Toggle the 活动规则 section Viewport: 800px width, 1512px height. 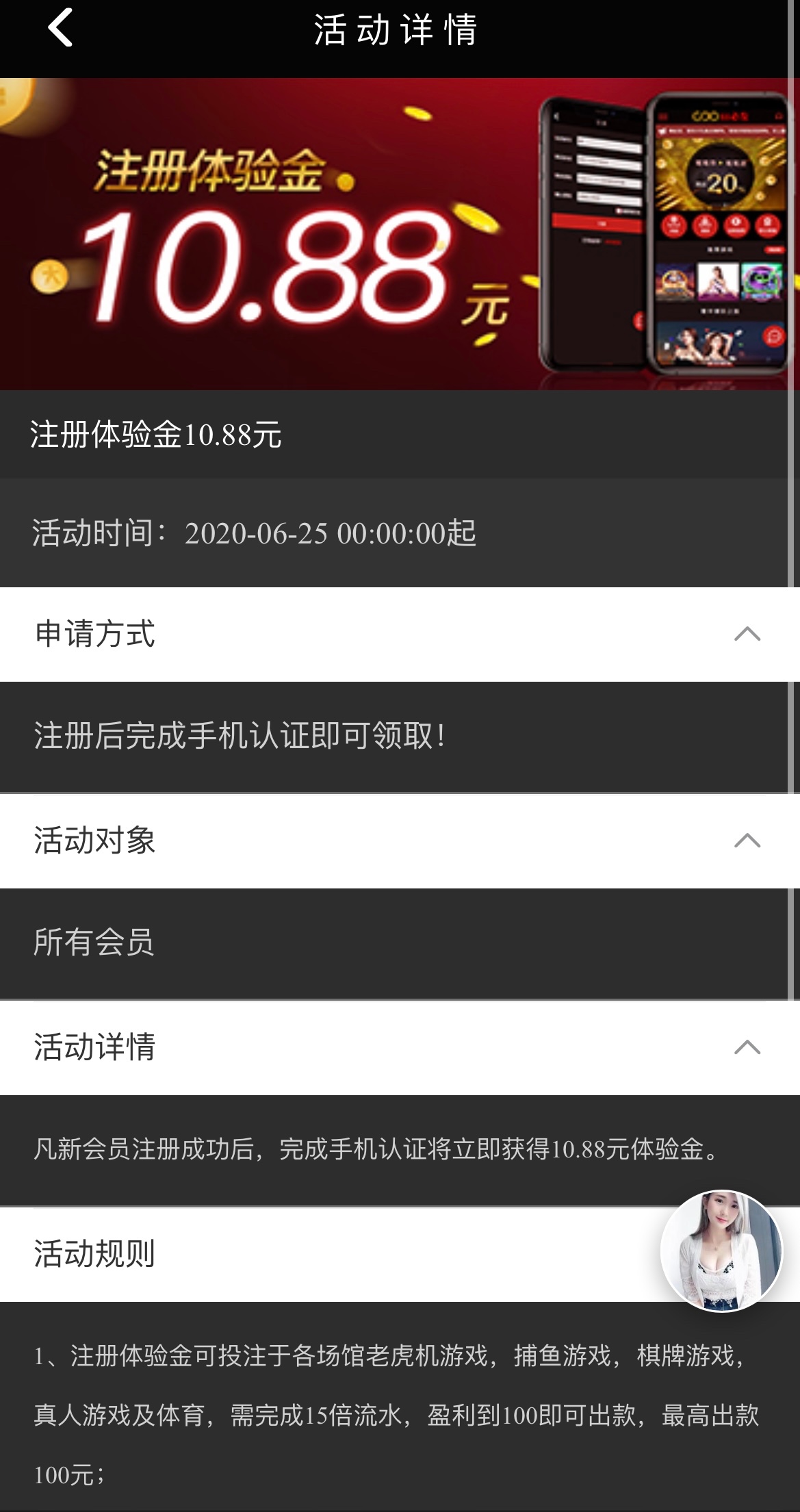[94, 1254]
